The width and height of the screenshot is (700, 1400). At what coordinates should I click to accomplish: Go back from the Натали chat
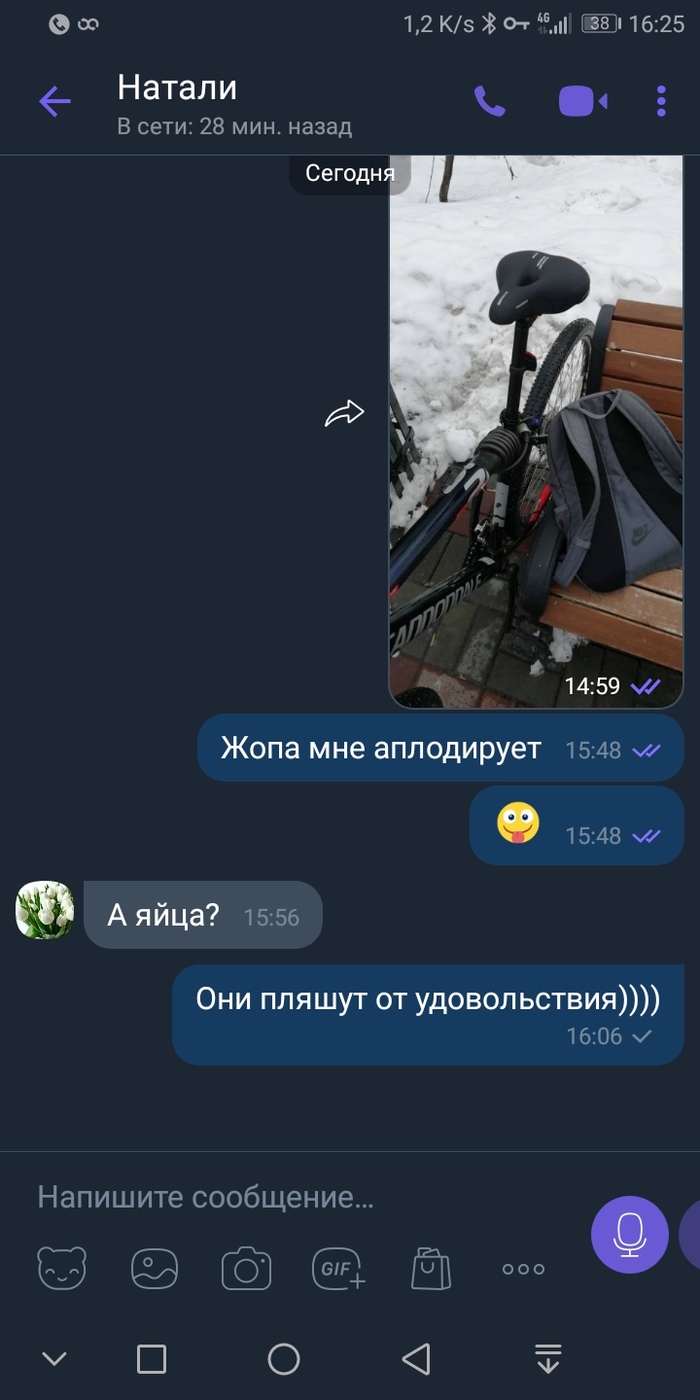pyautogui.click(x=55, y=101)
